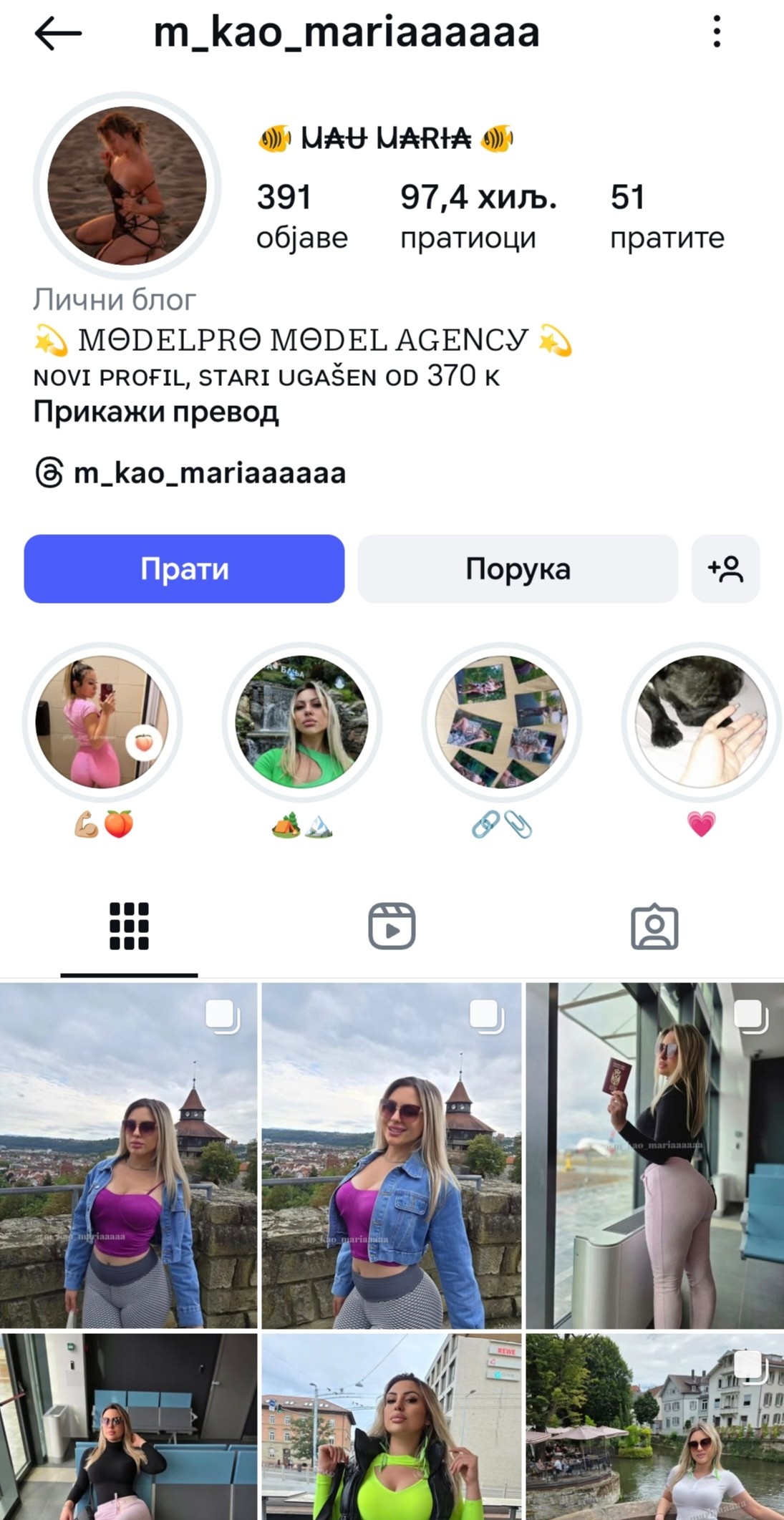The image size is (784, 1520).
Task: Open the pink heart story highlight
Action: point(701,722)
